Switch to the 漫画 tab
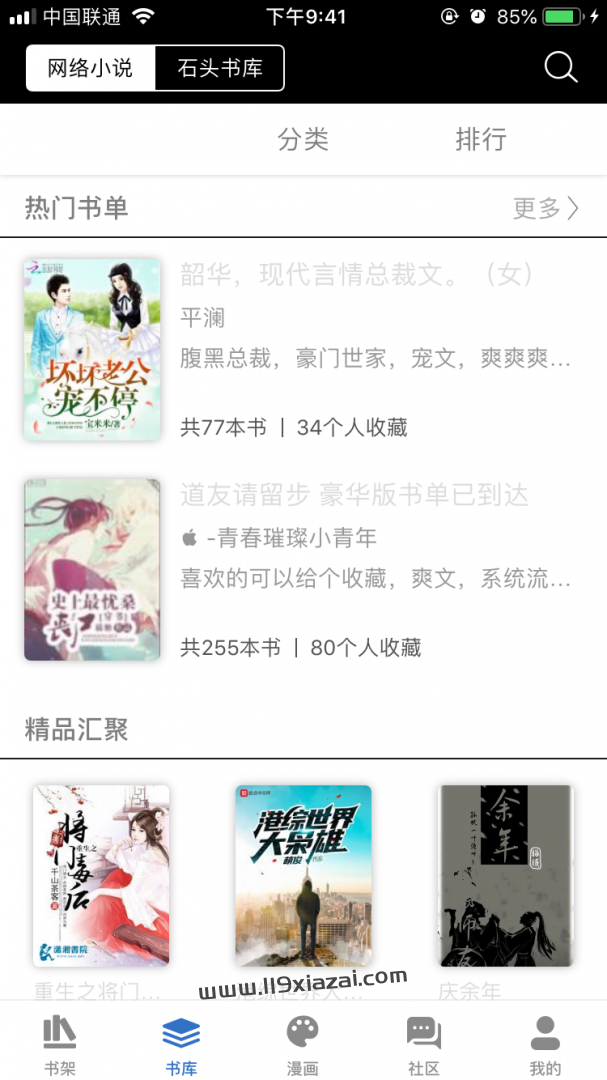This screenshot has height=1080, width=607. 302,1045
